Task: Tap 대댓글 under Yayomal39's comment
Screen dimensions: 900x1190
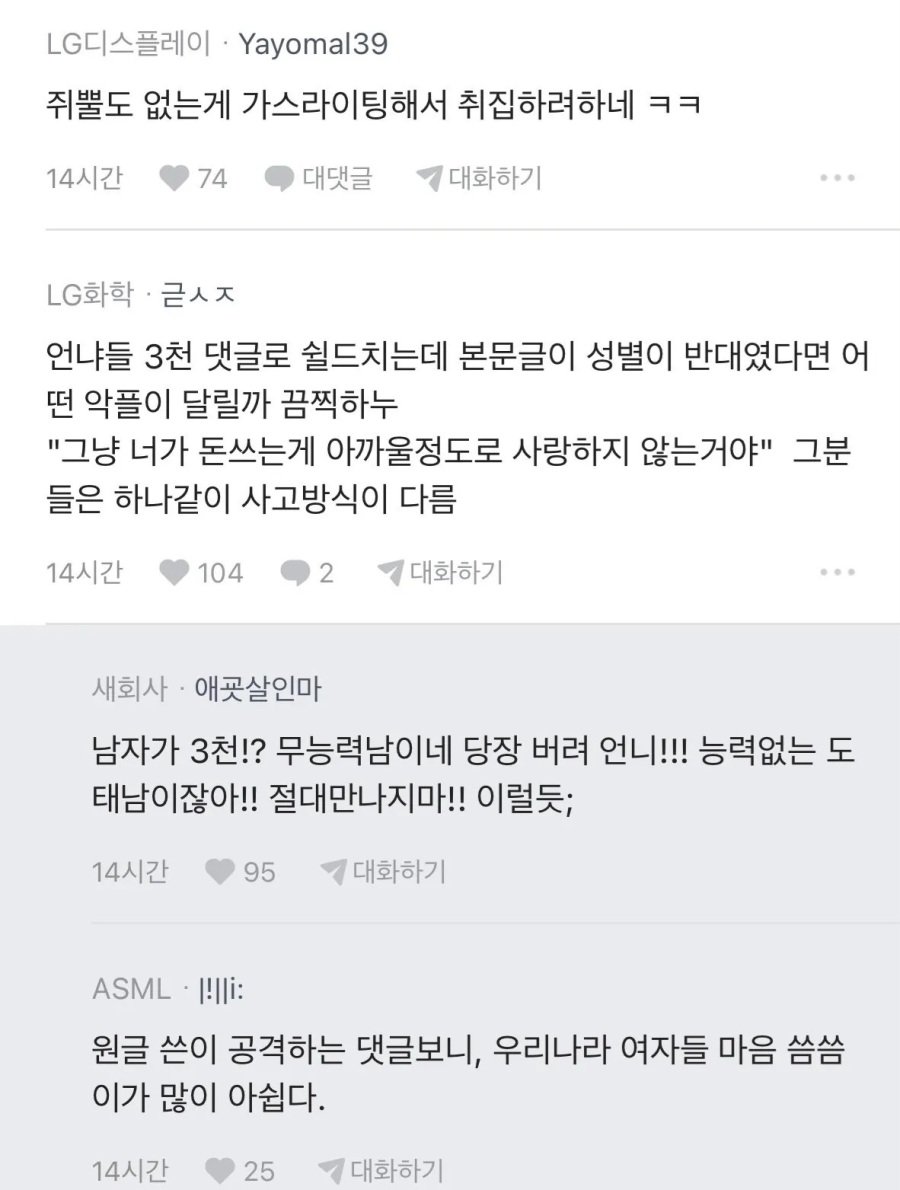Action: click(318, 178)
